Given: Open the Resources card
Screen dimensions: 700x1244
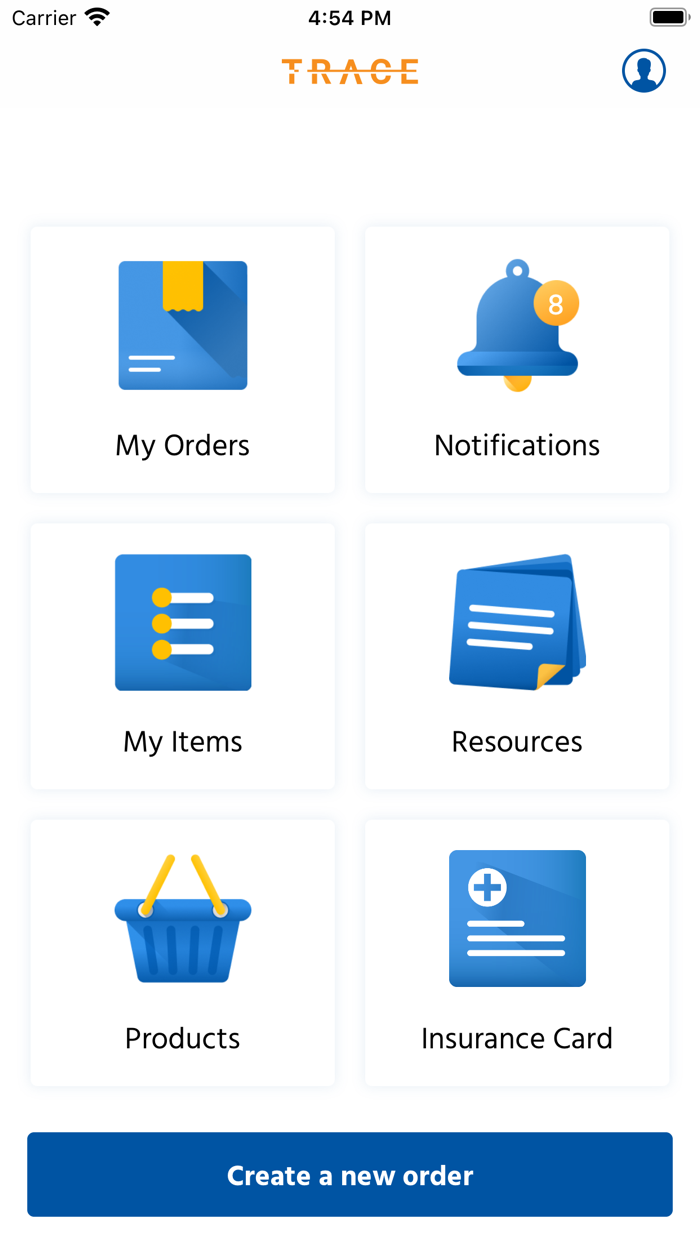Looking at the screenshot, I should point(517,656).
